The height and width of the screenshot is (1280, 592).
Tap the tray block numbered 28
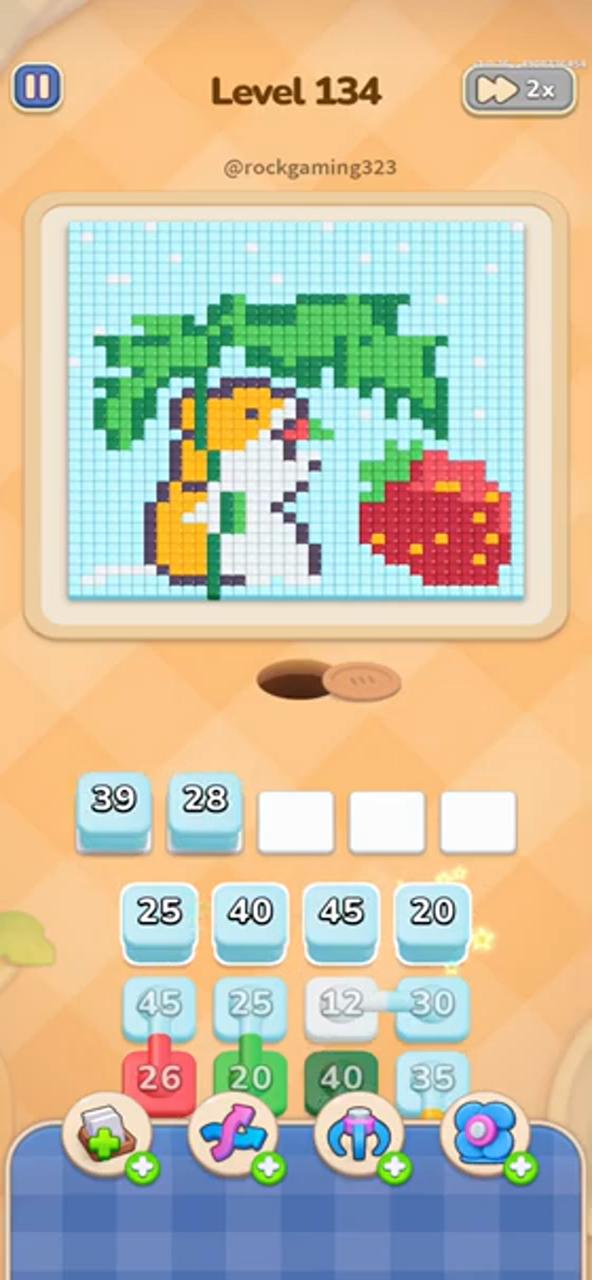coord(205,811)
